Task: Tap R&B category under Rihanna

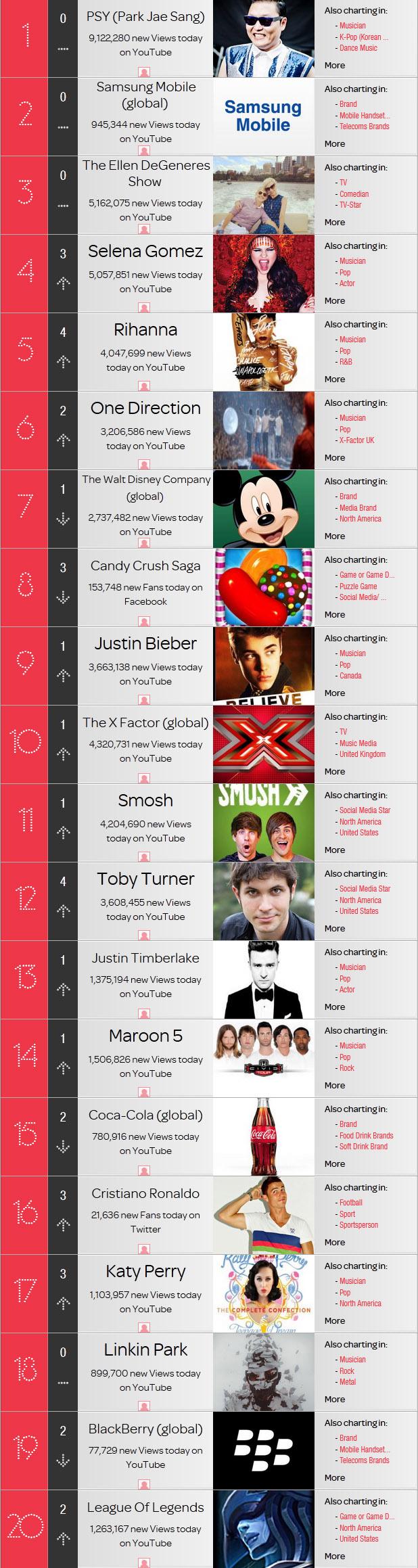Action: (x=346, y=362)
